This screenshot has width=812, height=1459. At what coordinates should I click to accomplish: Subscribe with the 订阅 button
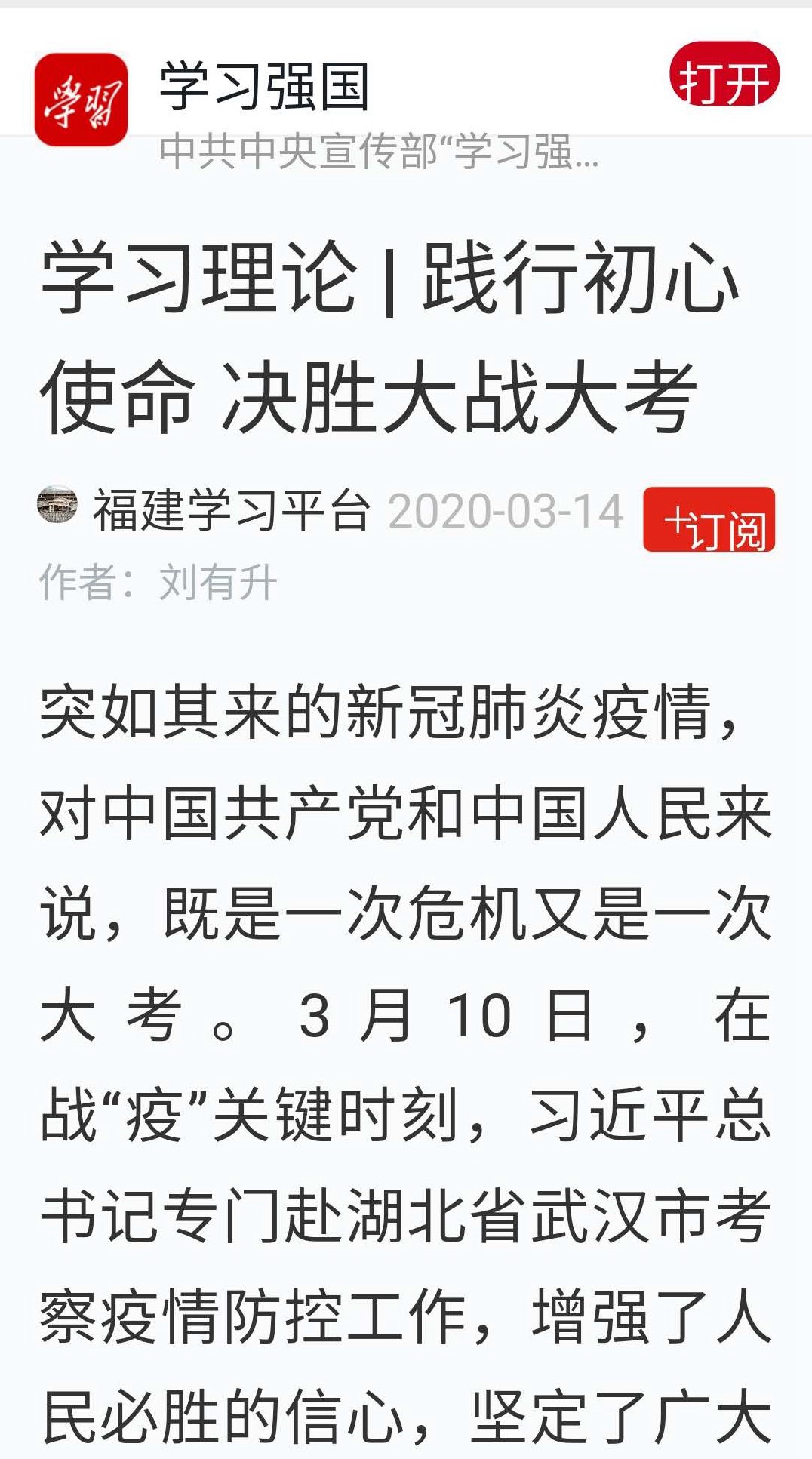(709, 520)
